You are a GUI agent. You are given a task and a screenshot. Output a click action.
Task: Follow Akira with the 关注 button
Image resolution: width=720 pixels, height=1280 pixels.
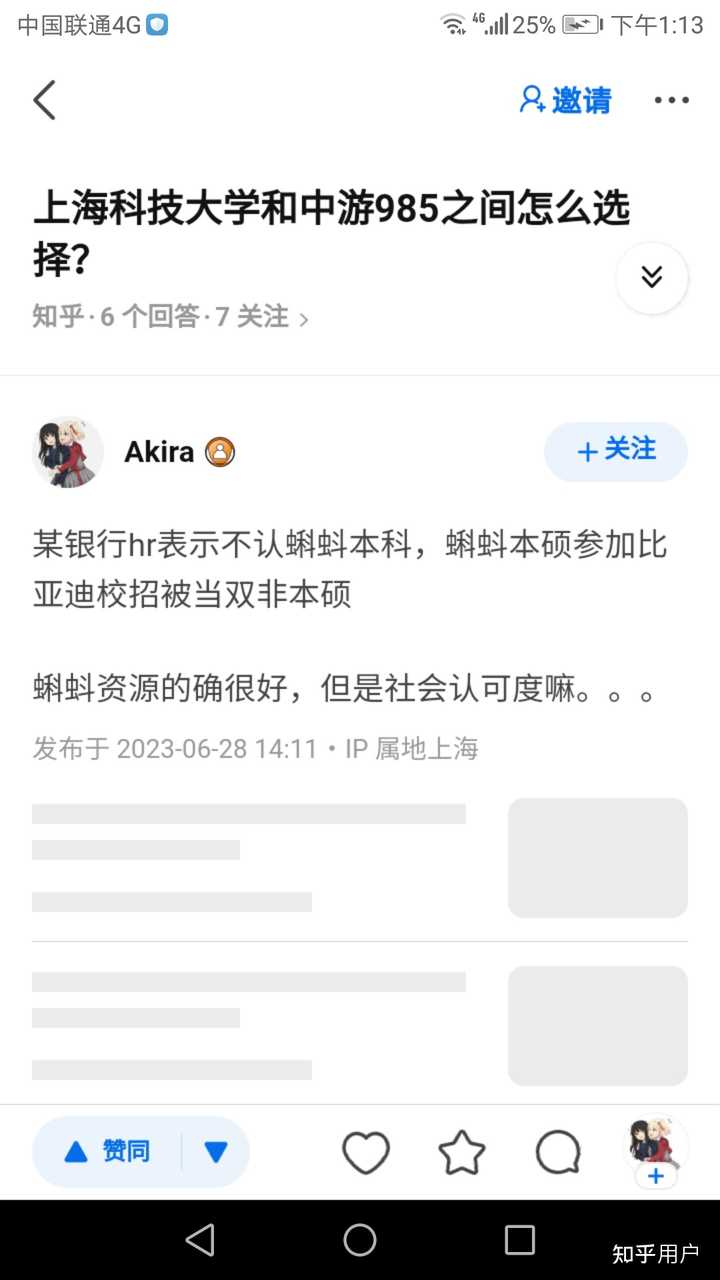616,451
